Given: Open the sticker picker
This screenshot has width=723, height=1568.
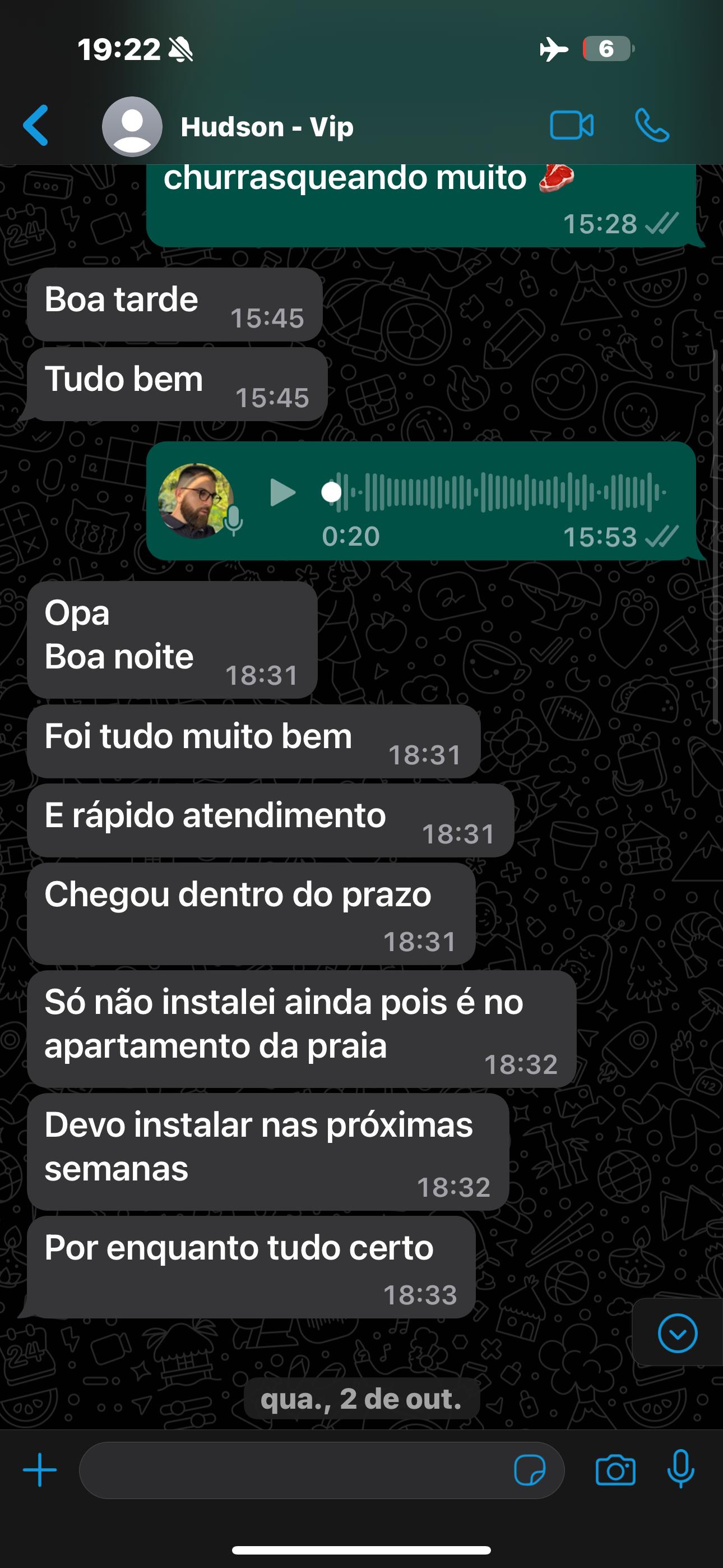Looking at the screenshot, I should pyautogui.click(x=529, y=1470).
